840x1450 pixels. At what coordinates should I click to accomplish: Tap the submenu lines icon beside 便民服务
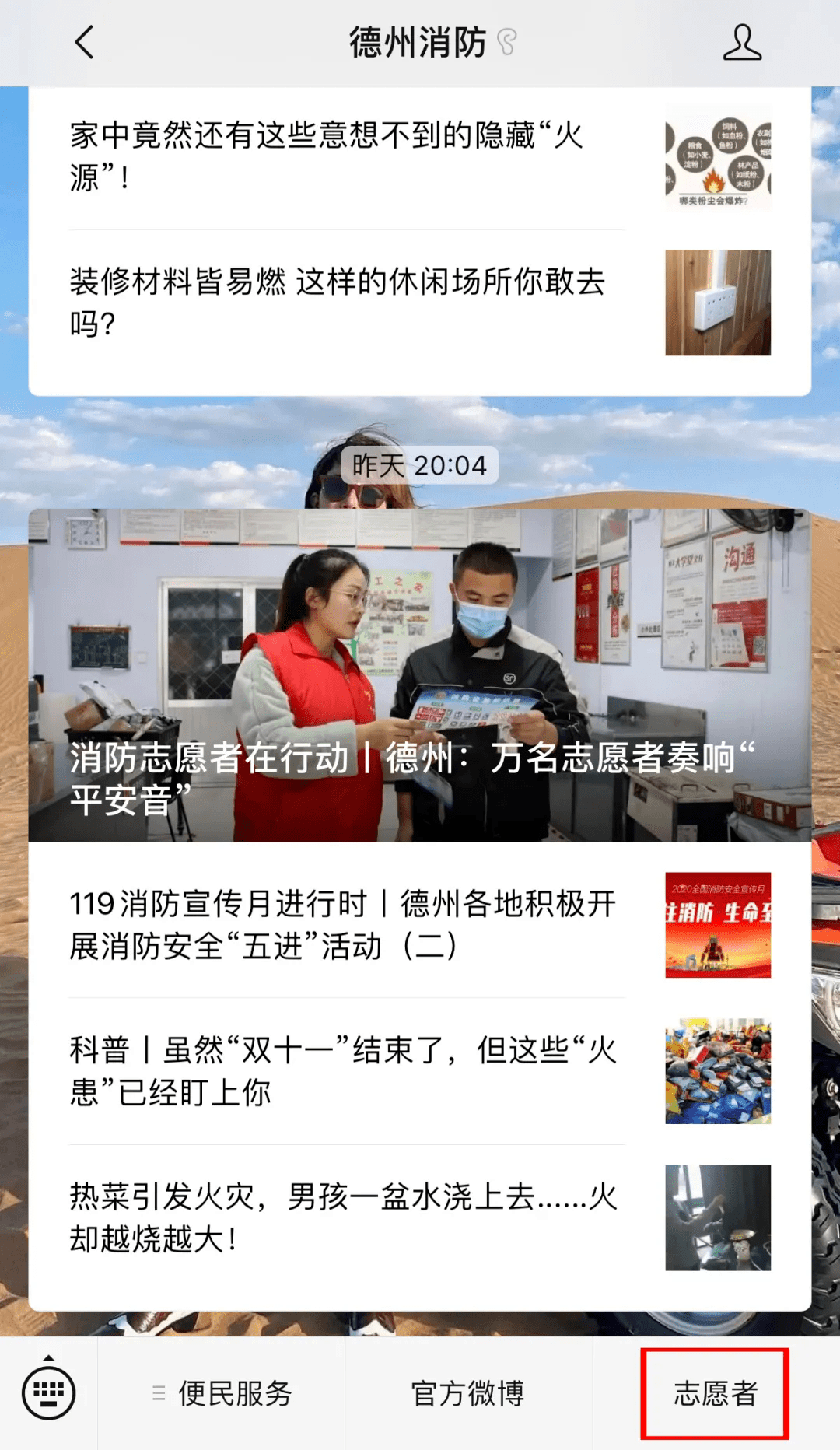(159, 1393)
